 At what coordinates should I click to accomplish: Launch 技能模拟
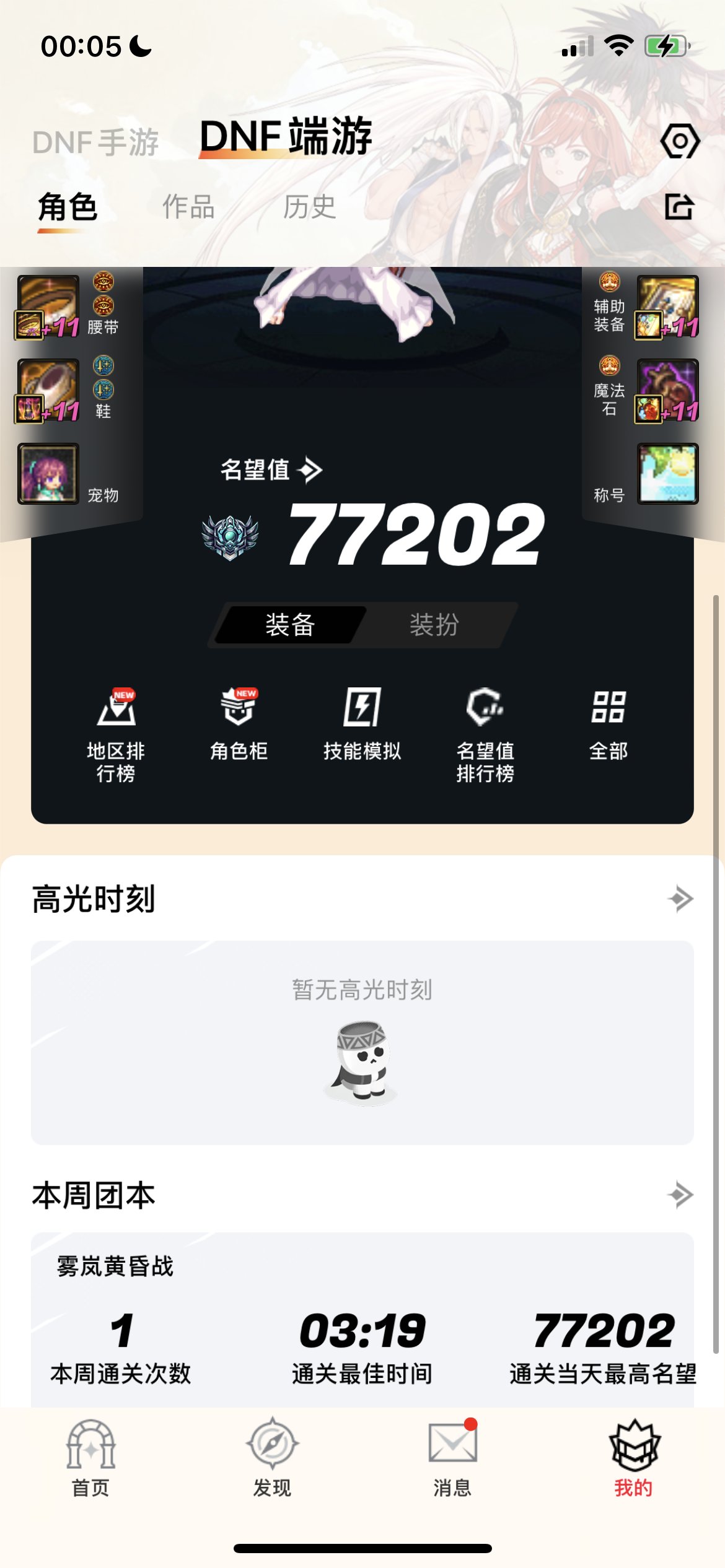tap(362, 725)
